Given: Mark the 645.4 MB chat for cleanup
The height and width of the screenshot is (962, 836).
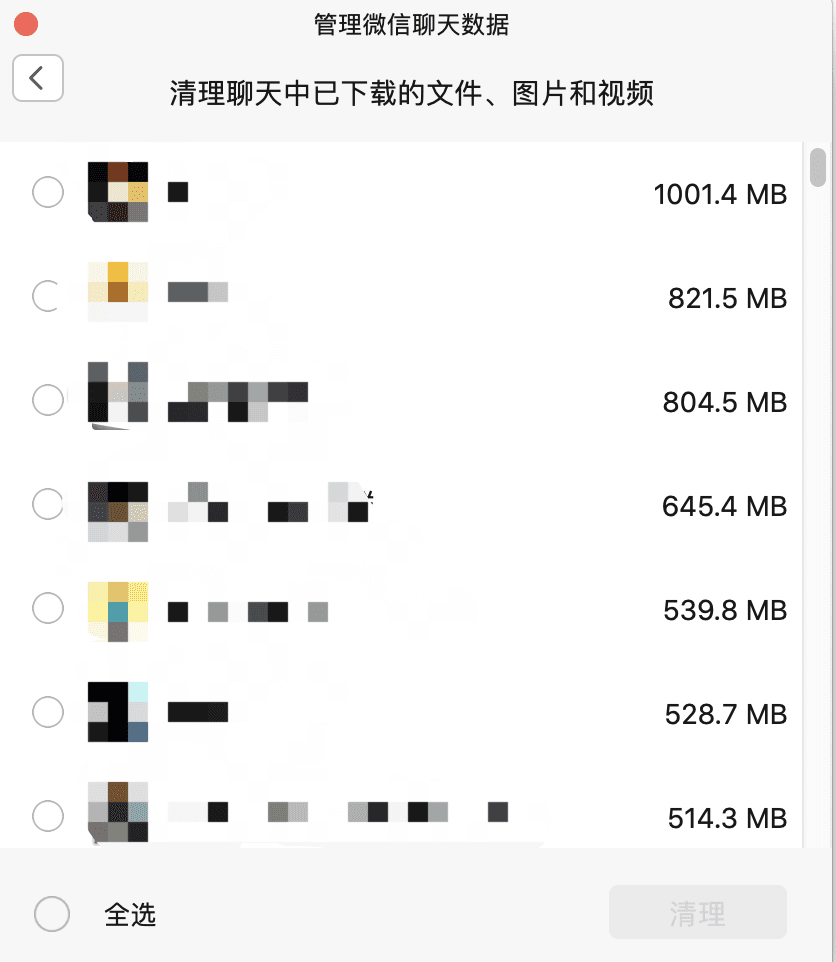Looking at the screenshot, I should [48, 504].
